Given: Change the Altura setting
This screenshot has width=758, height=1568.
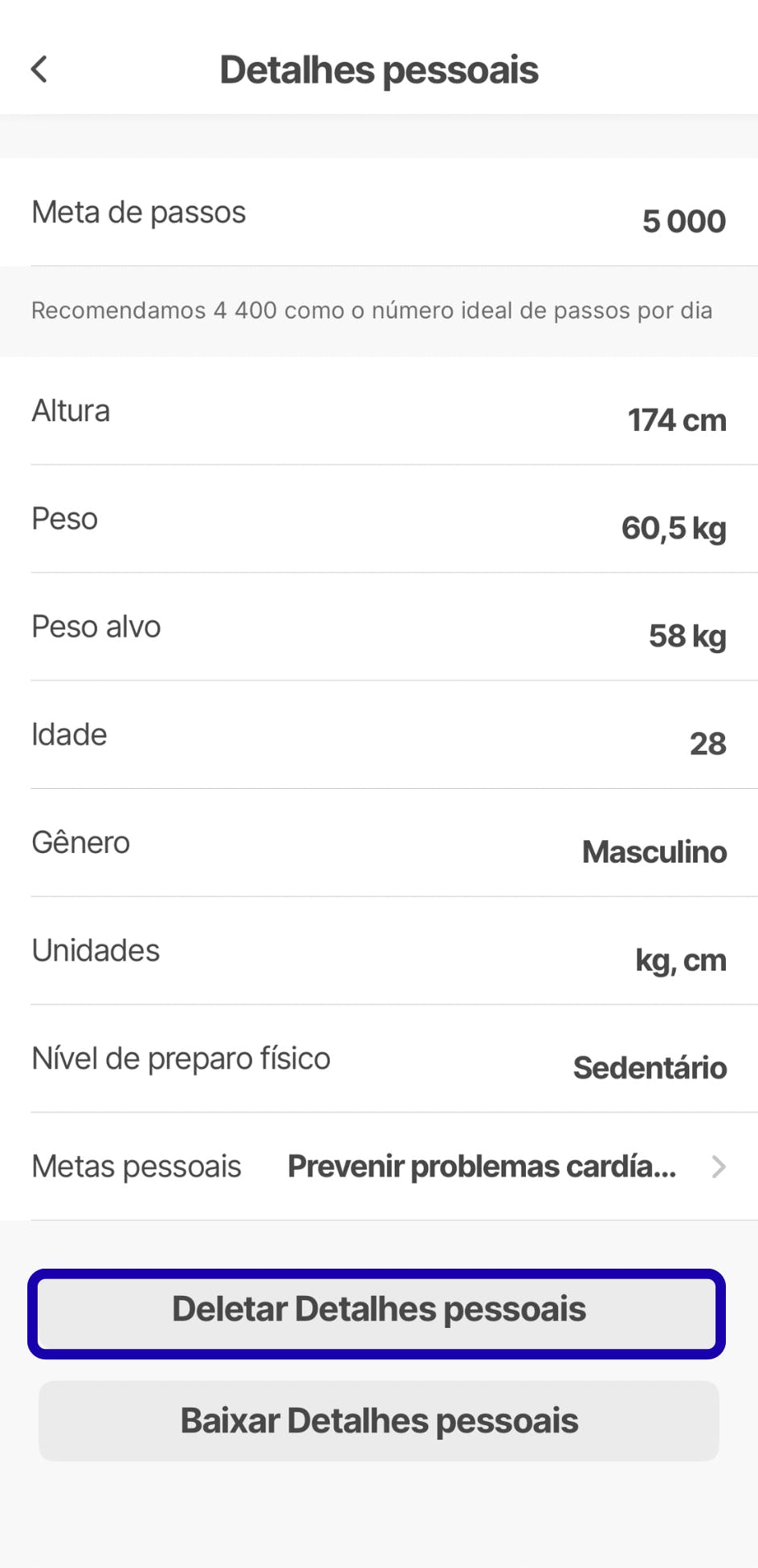Looking at the screenshot, I should pyautogui.click(x=676, y=420).
